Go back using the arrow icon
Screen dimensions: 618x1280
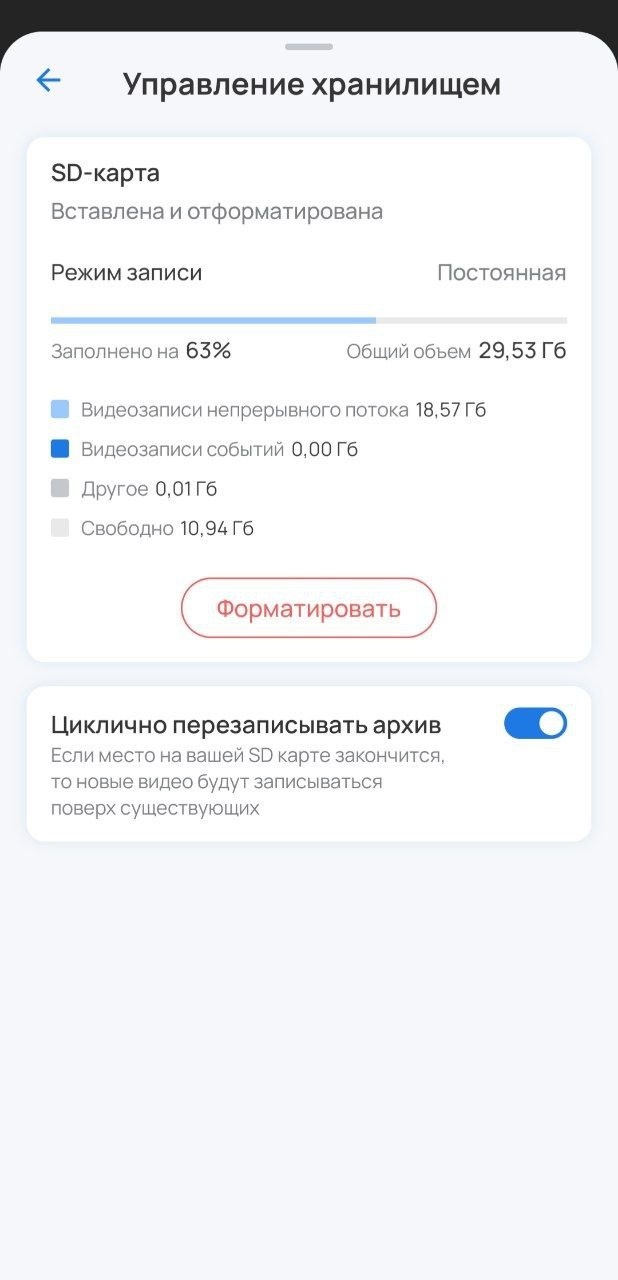[48, 81]
